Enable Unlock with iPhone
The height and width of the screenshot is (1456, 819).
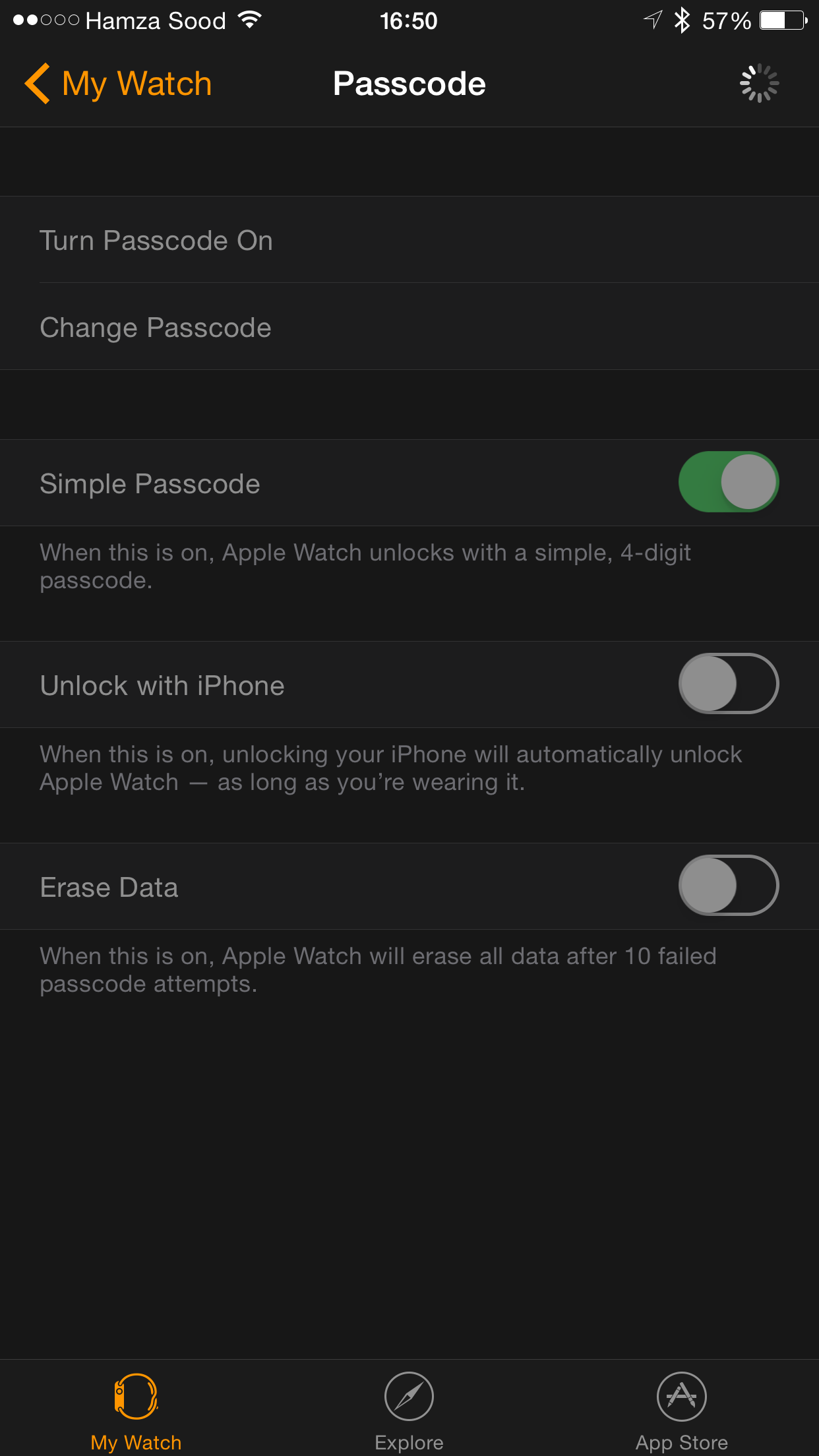point(729,684)
